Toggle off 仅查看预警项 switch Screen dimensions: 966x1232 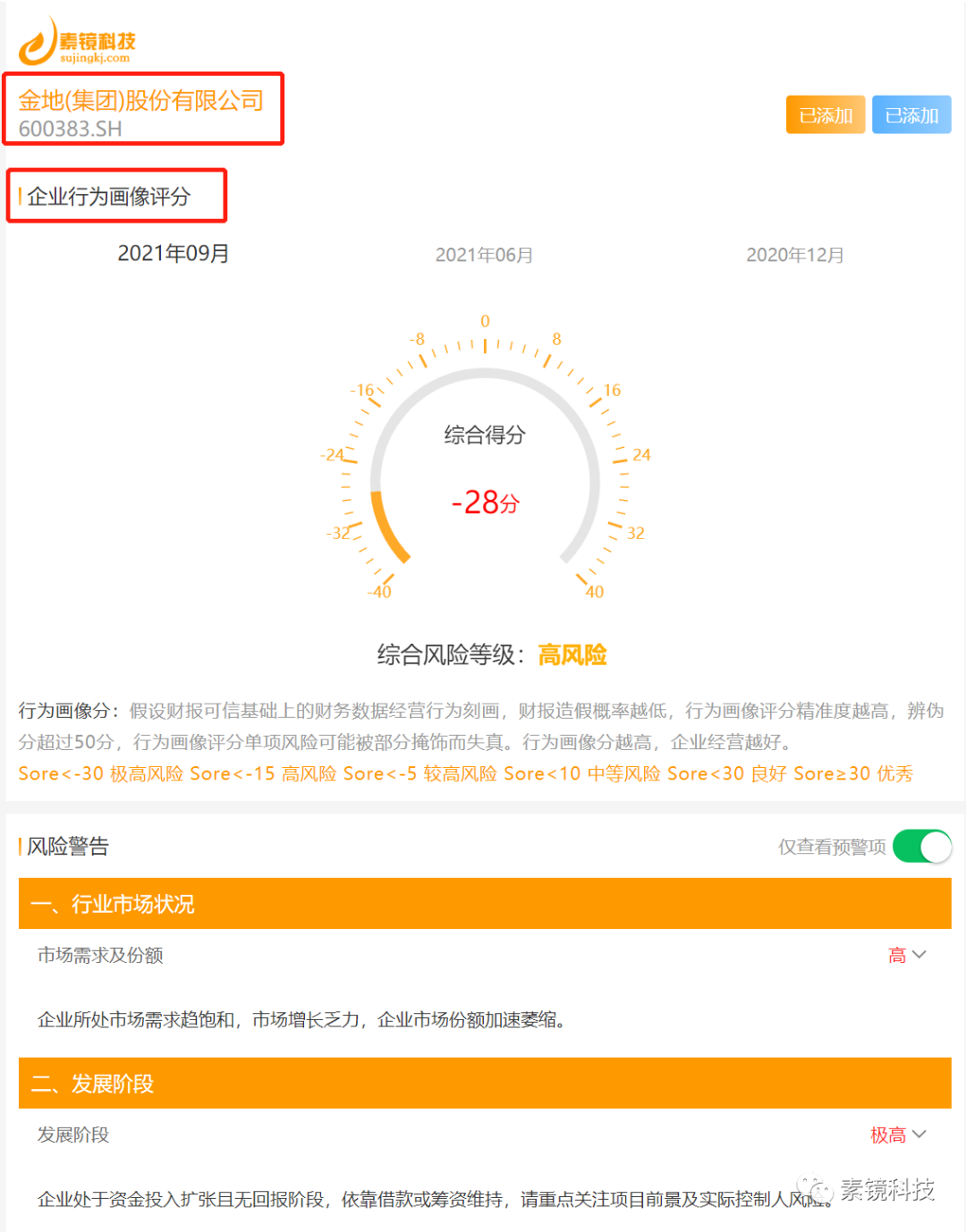coord(921,846)
